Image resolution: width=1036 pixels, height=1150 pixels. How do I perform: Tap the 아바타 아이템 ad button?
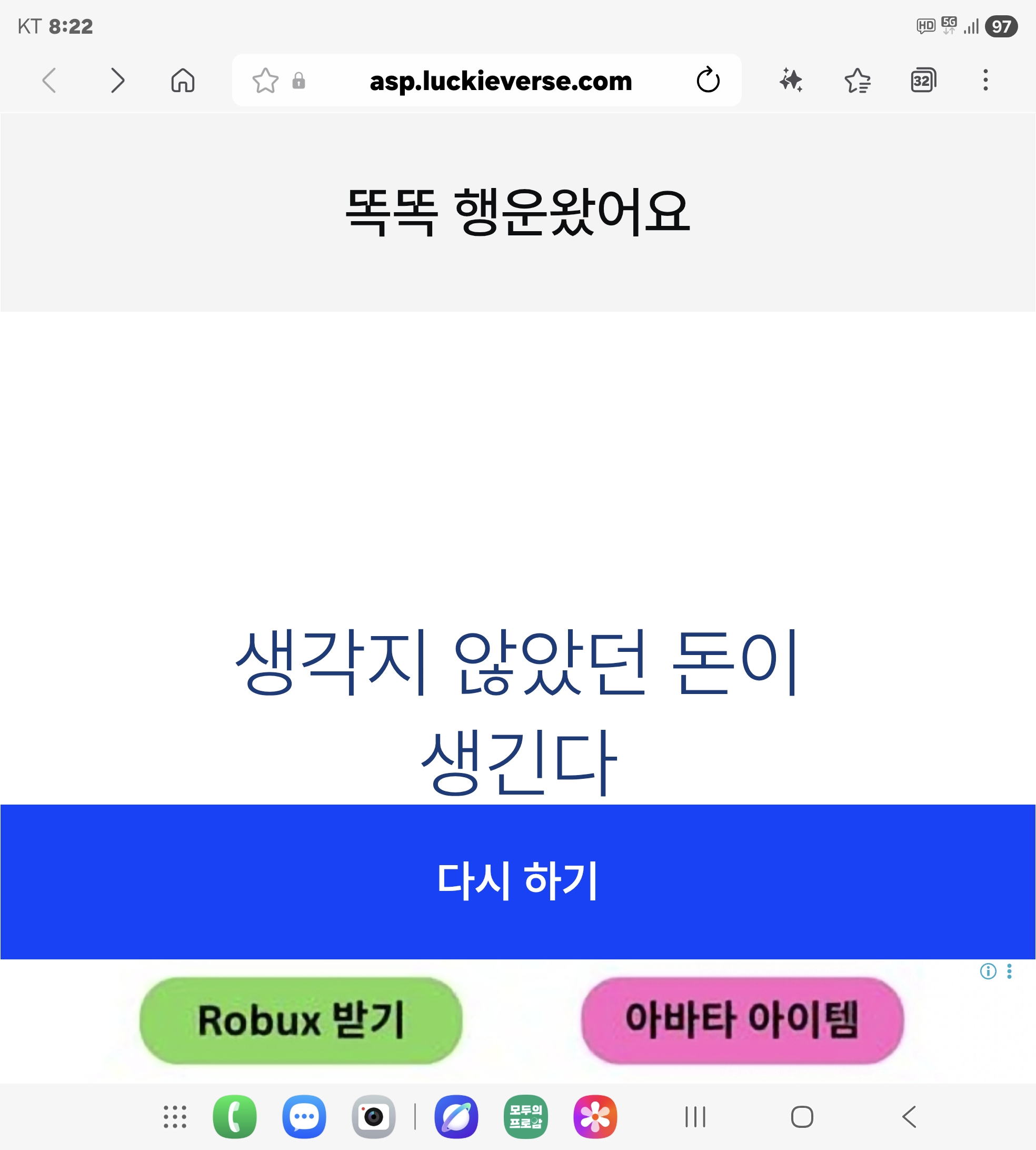coord(742,1020)
